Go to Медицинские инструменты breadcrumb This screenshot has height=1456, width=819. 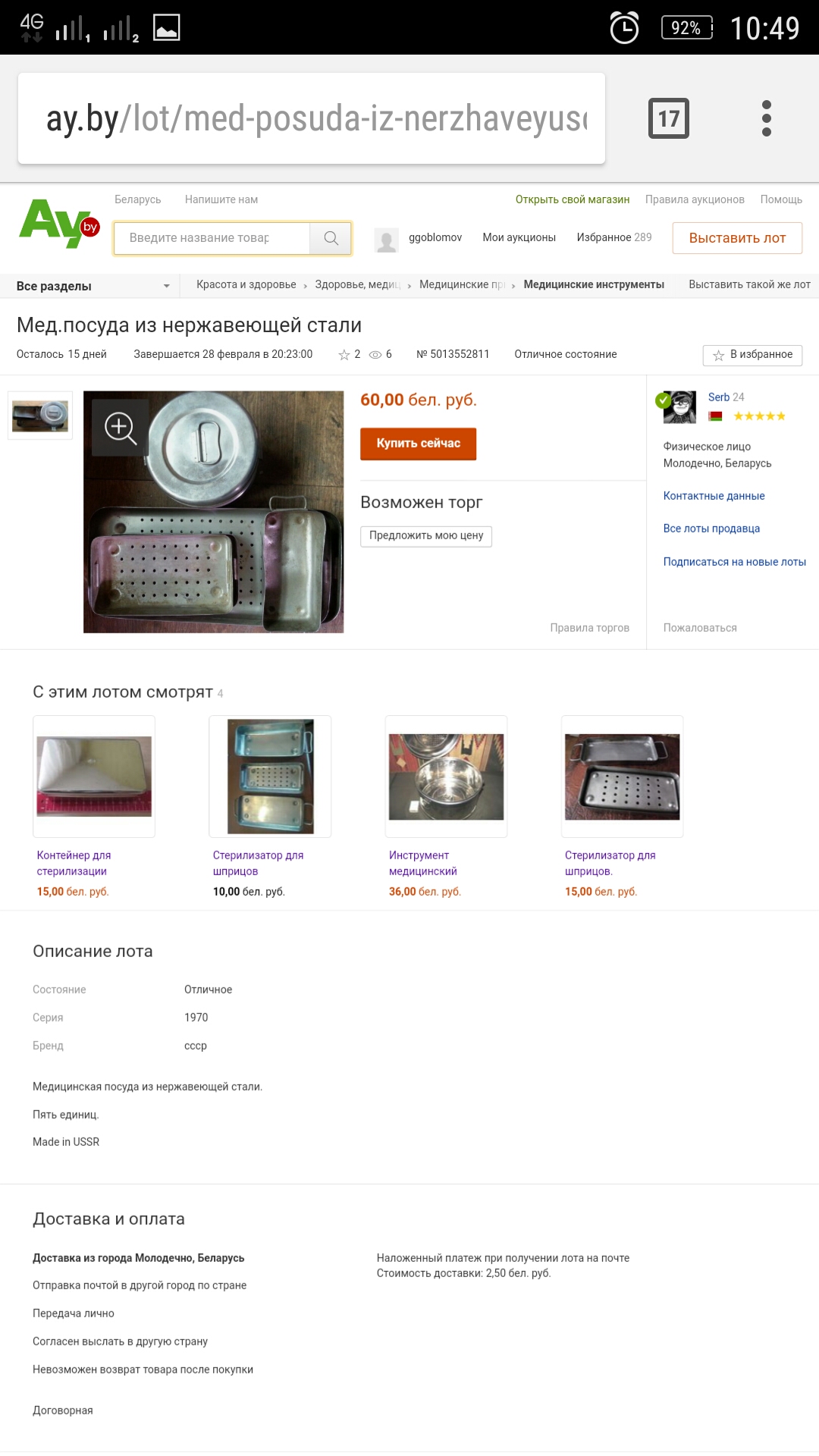pyautogui.click(x=594, y=285)
